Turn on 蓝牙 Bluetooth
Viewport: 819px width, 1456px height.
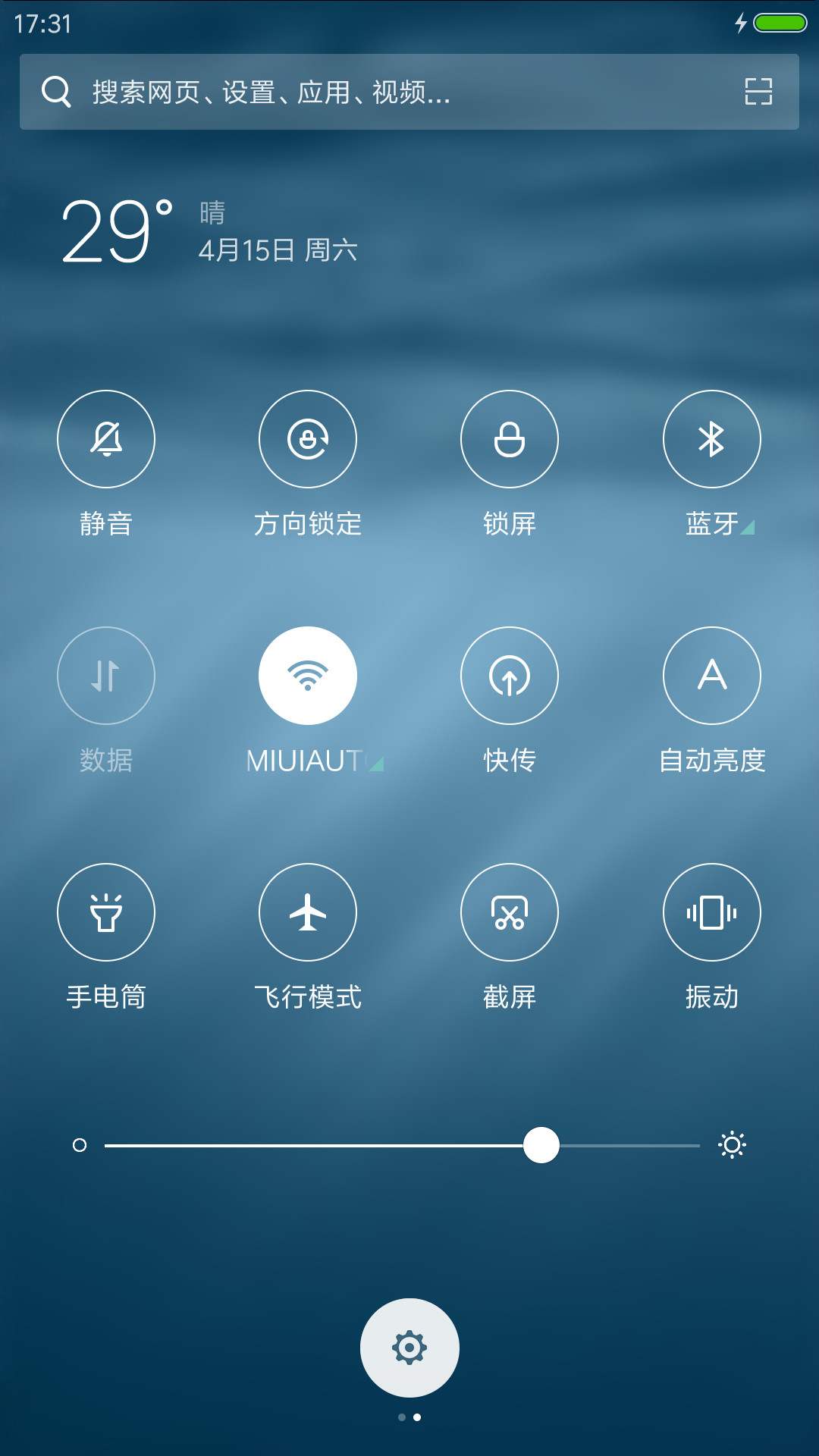[712, 439]
